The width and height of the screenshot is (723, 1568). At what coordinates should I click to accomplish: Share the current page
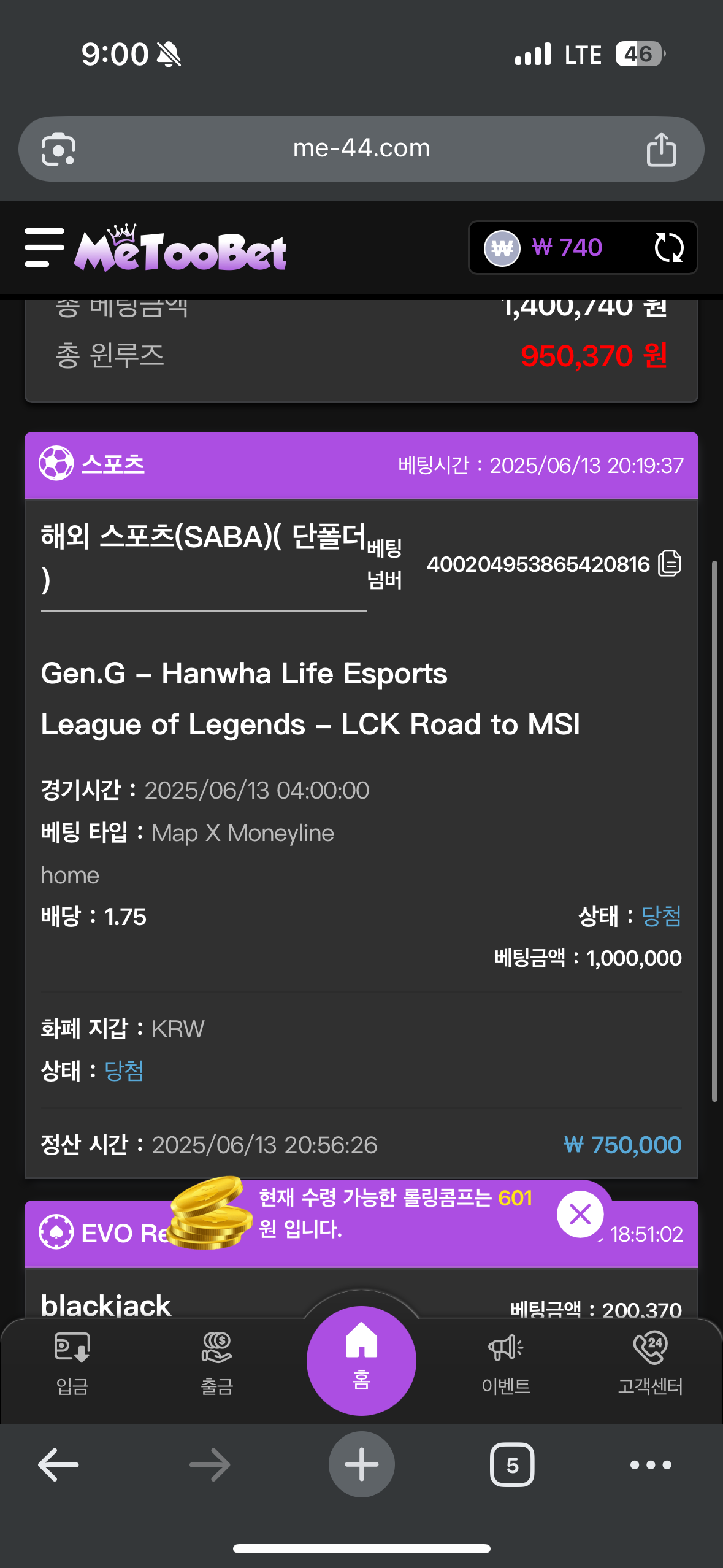click(662, 149)
